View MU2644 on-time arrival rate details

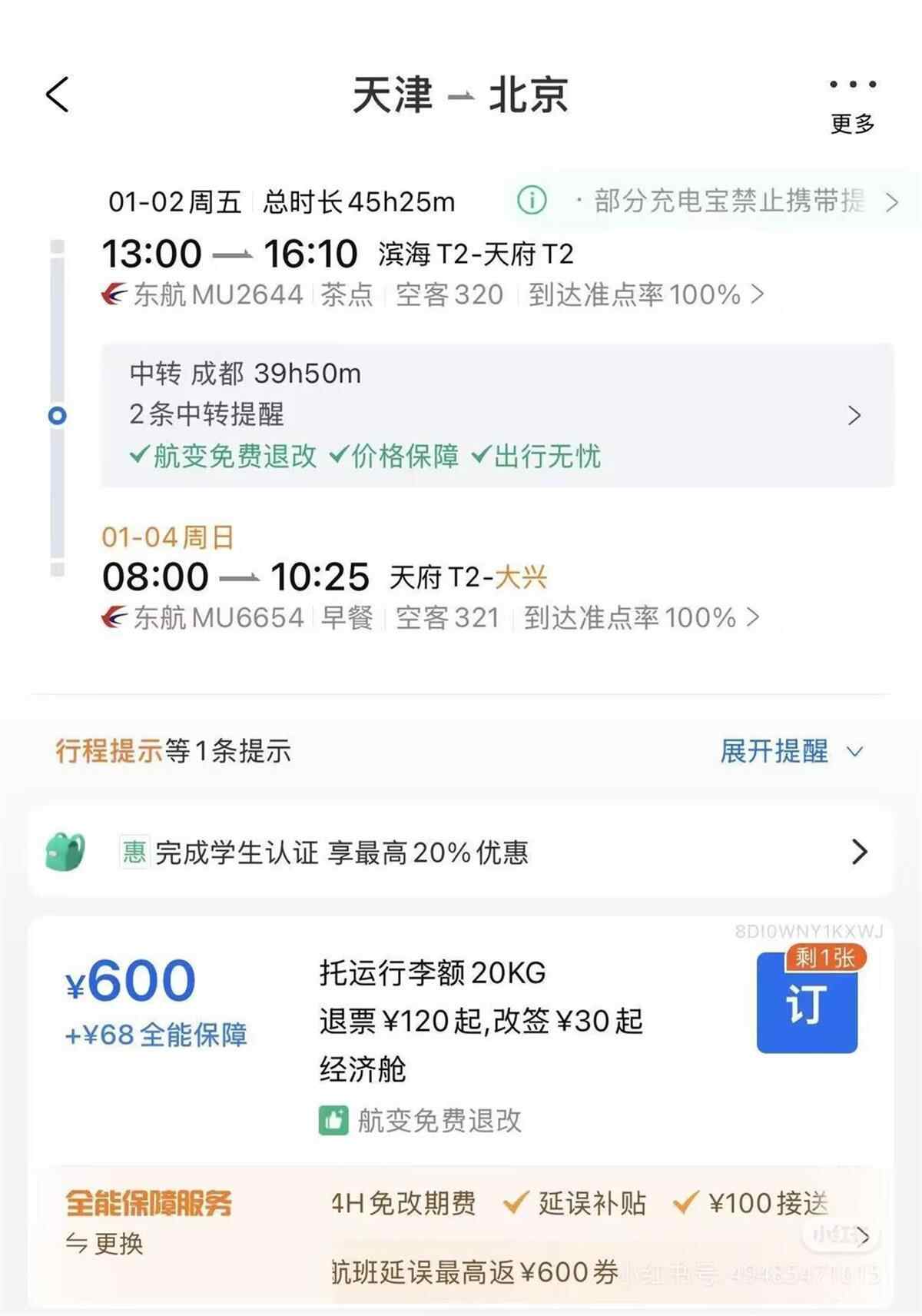pos(645,294)
